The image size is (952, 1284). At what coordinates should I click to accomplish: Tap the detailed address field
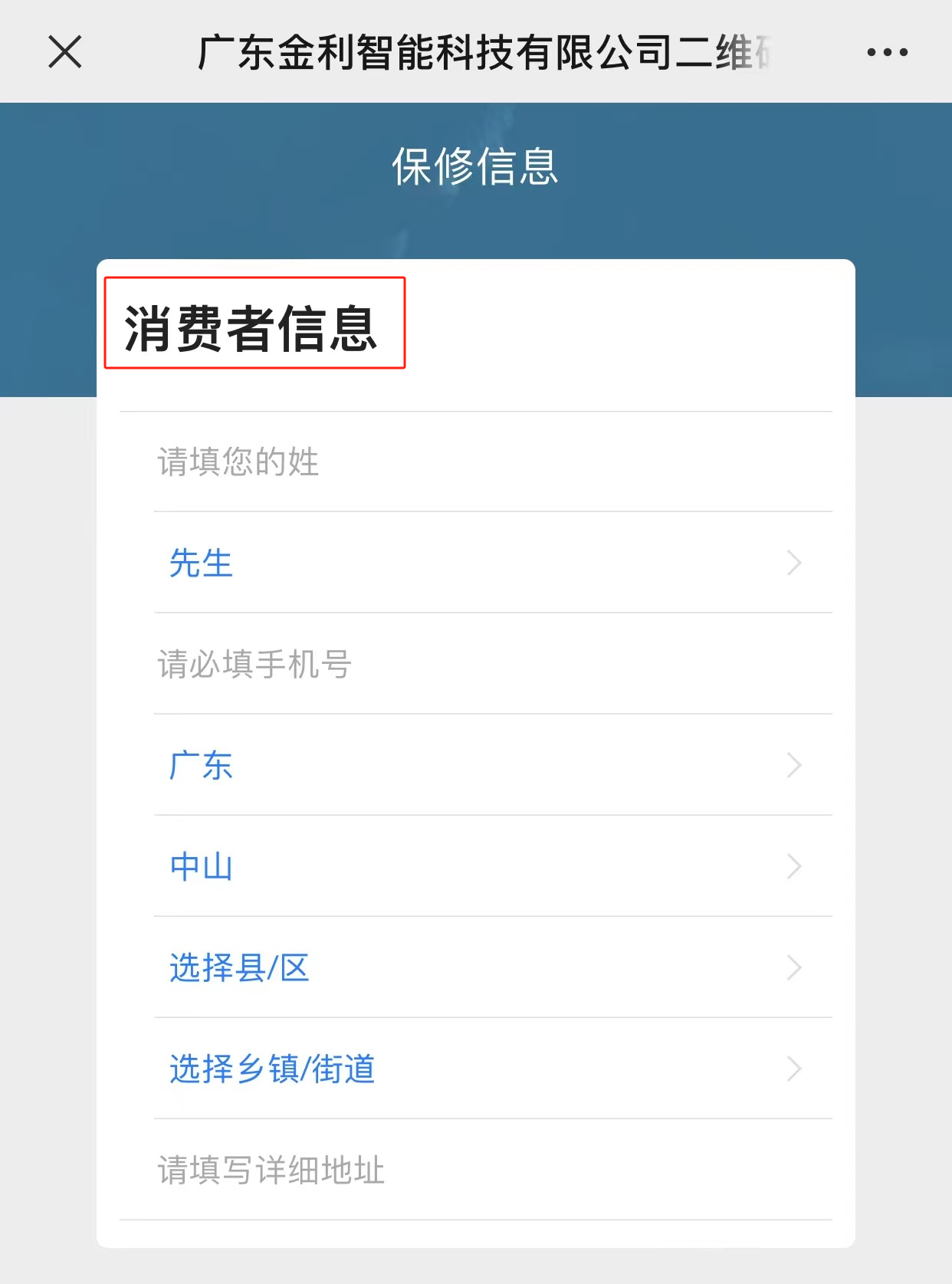[x=491, y=1171]
